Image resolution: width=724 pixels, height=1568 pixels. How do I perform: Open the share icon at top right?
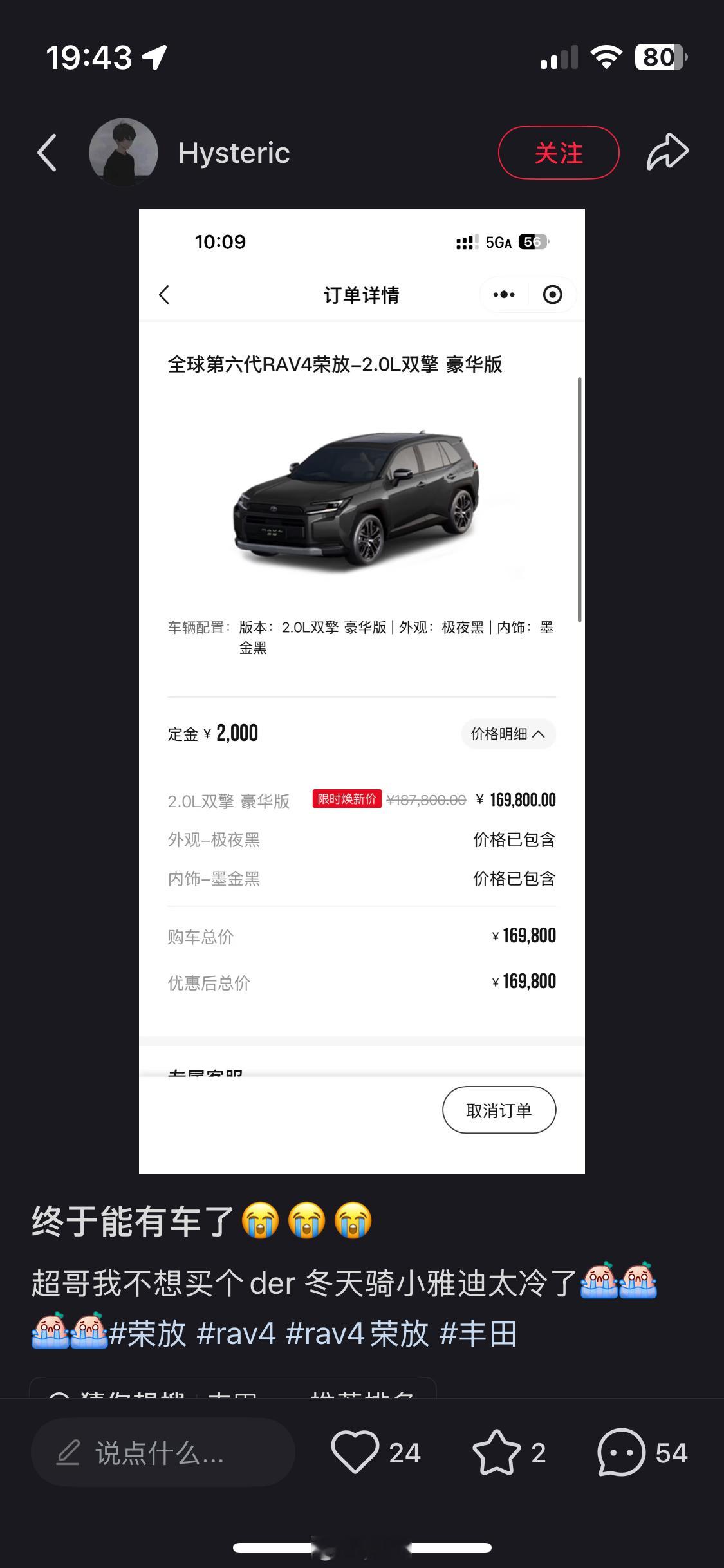[x=666, y=151]
